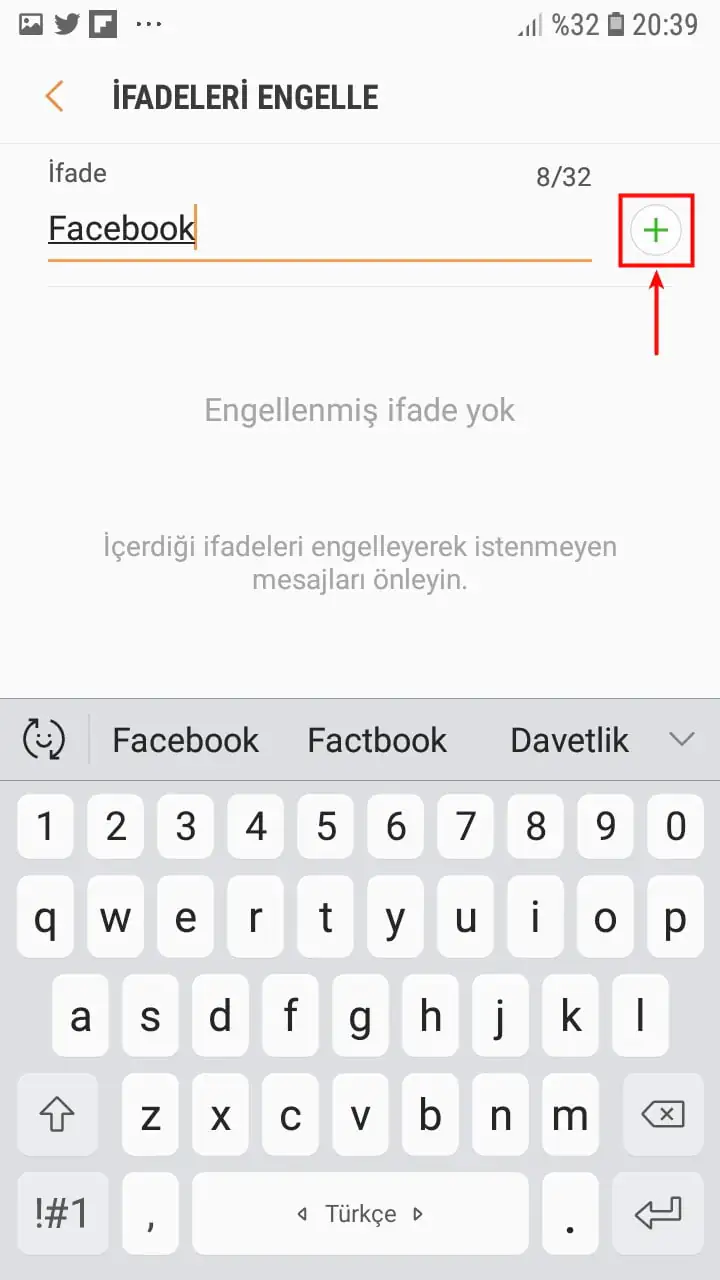This screenshot has height=1280, width=720.
Task: Tap the Türkçe space bar
Action: (360, 1213)
